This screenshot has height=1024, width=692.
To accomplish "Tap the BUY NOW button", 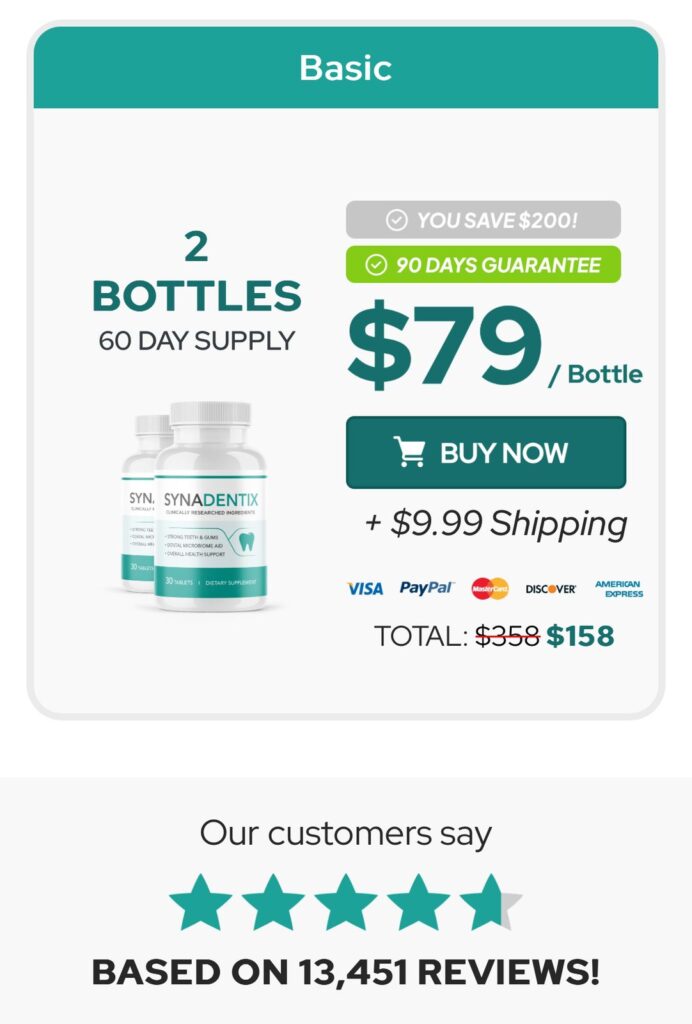I will pyautogui.click(x=485, y=452).
